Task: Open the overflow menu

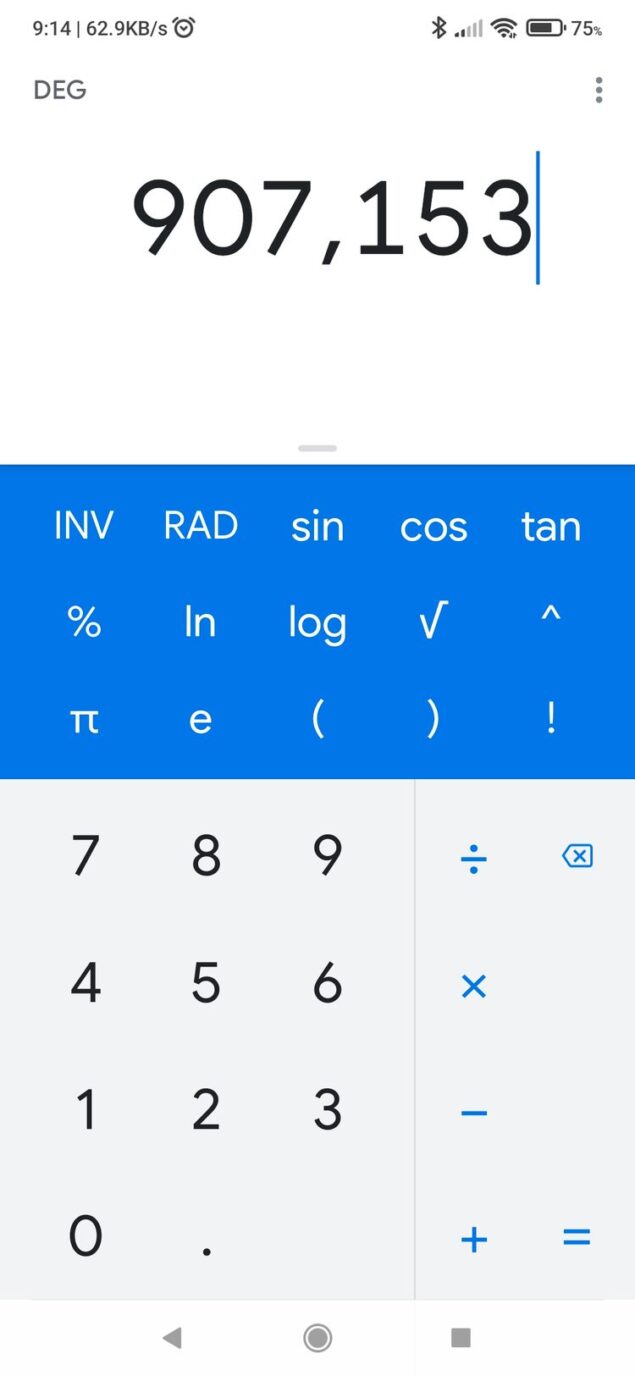Action: coord(598,90)
